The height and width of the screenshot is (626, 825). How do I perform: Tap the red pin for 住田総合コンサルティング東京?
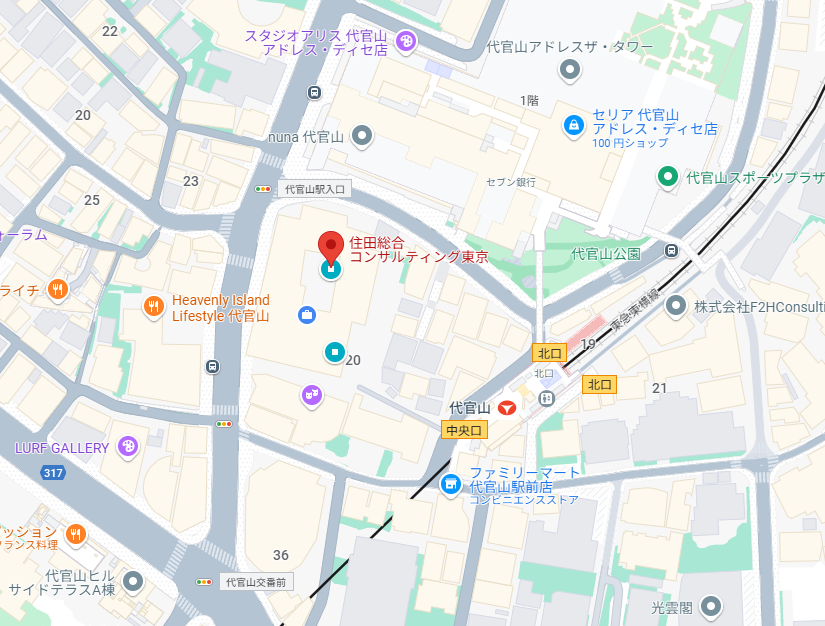(330, 248)
